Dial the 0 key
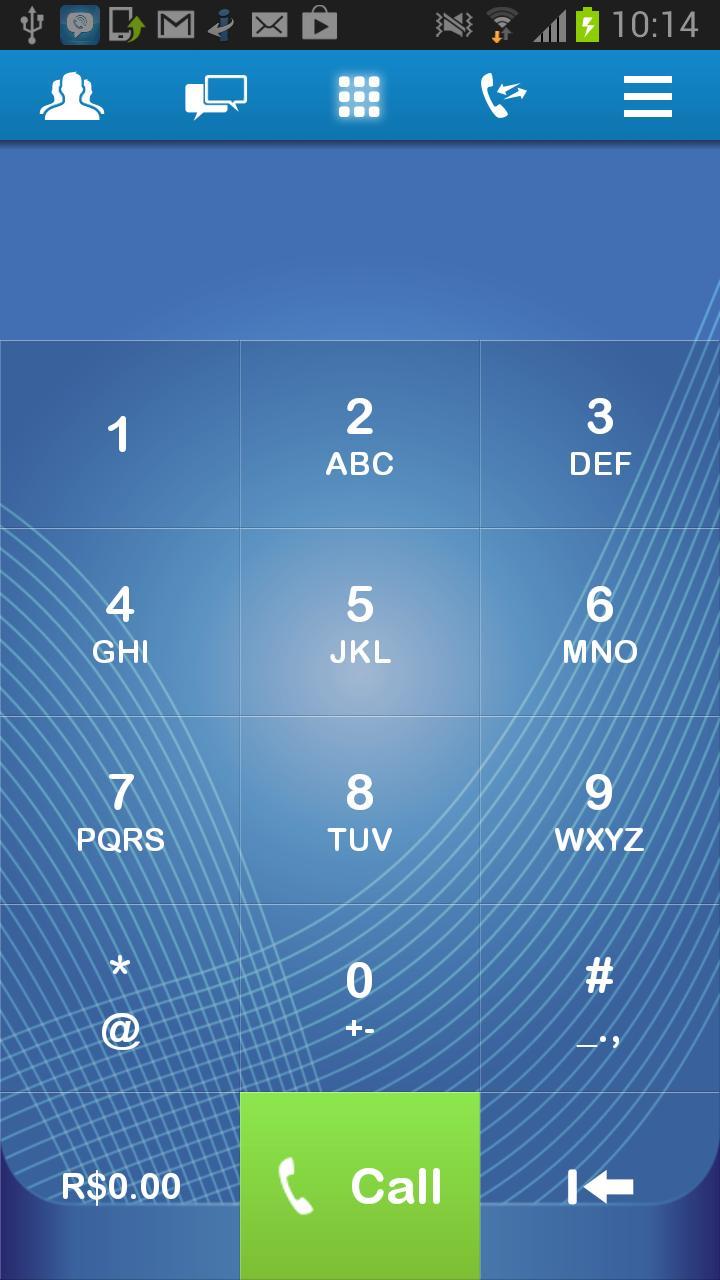Screen dimensions: 720x1280 [x=360, y=999]
